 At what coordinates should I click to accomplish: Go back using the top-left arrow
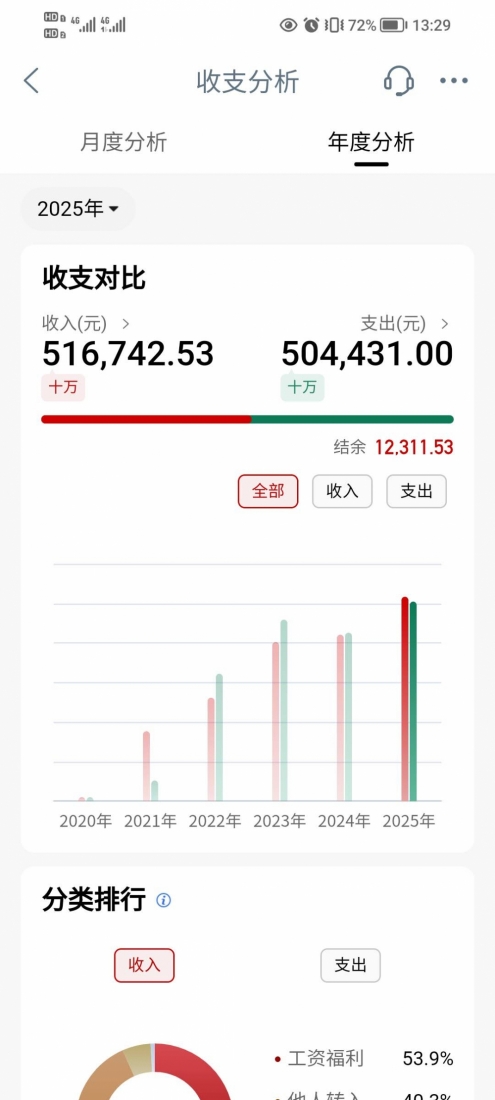point(31,81)
